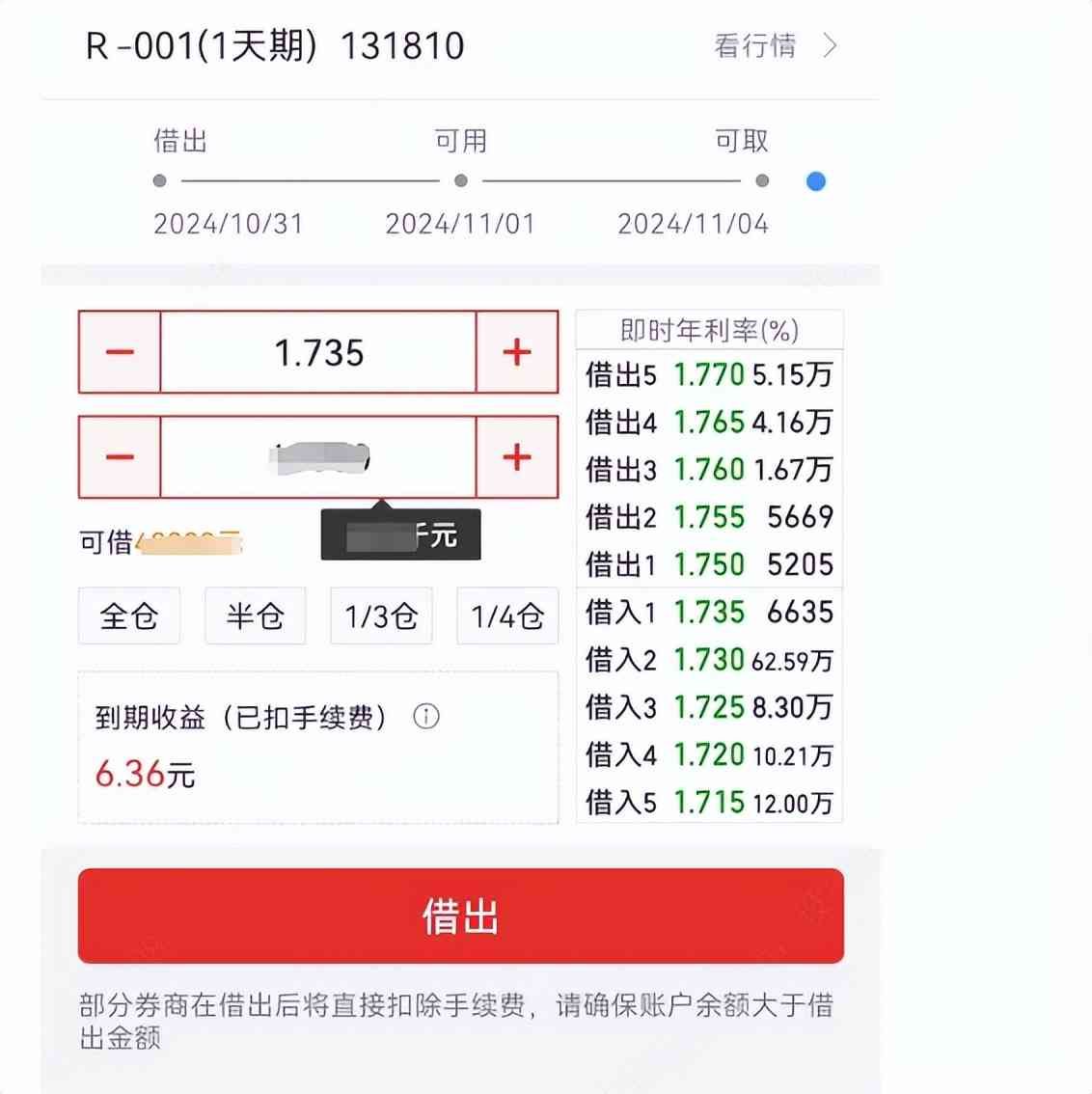This screenshot has height=1094, width=1092.
Task: Decrease the interest rate 1.735
Action: tap(120, 352)
